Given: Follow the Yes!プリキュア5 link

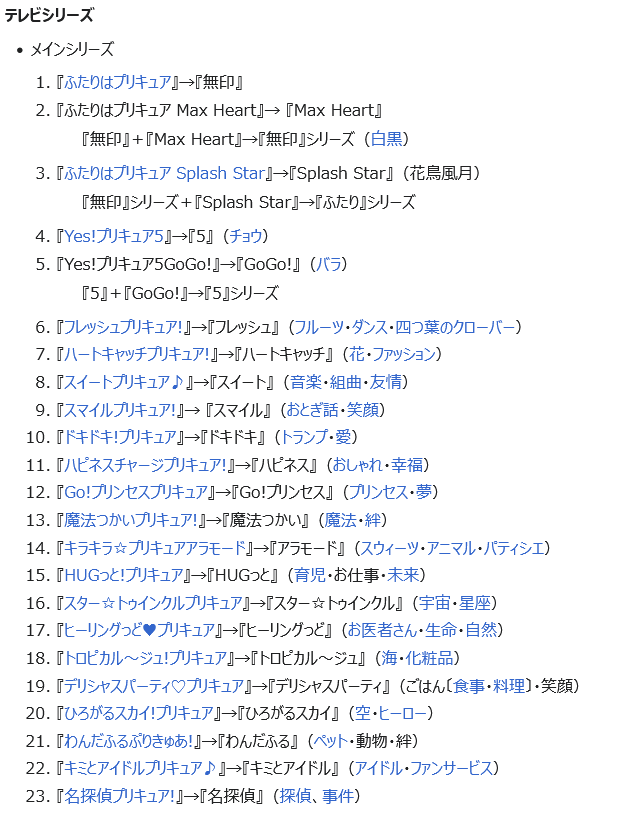Looking at the screenshot, I should tap(112, 236).
